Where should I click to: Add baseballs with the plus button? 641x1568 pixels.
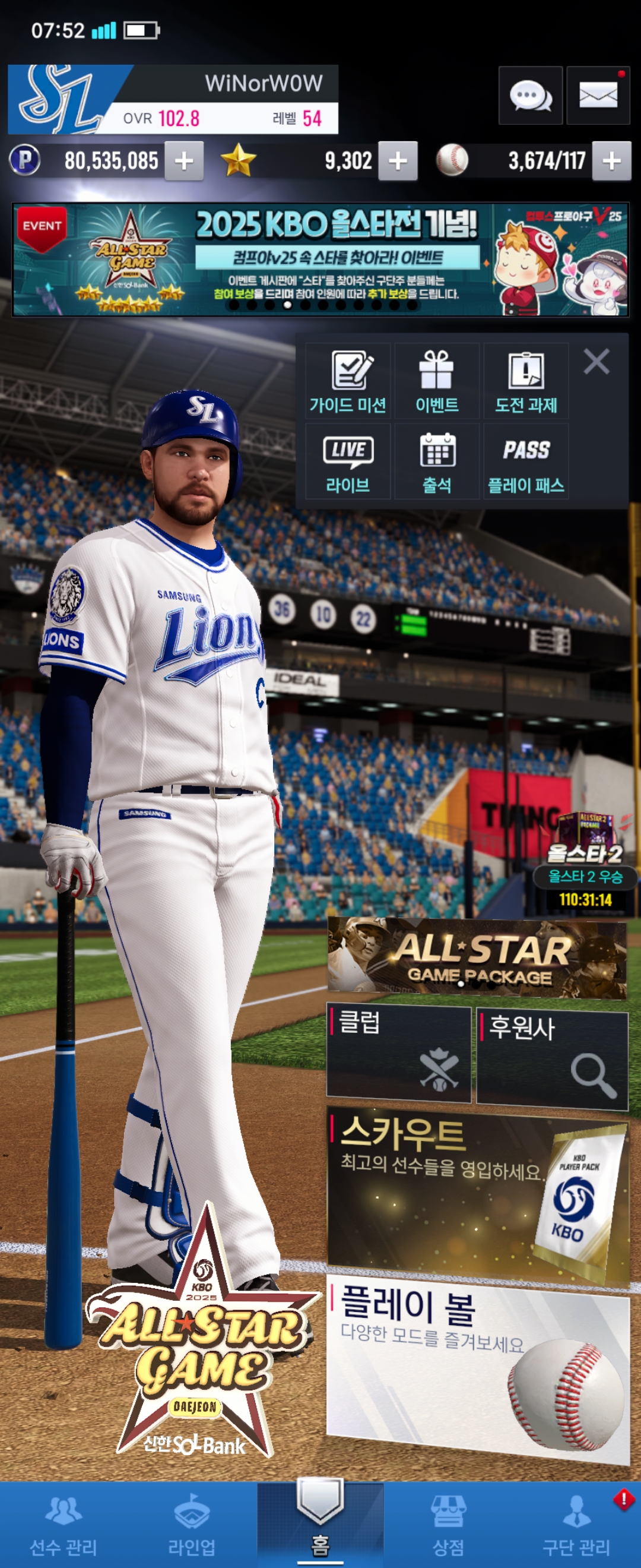pyautogui.click(x=611, y=161)
